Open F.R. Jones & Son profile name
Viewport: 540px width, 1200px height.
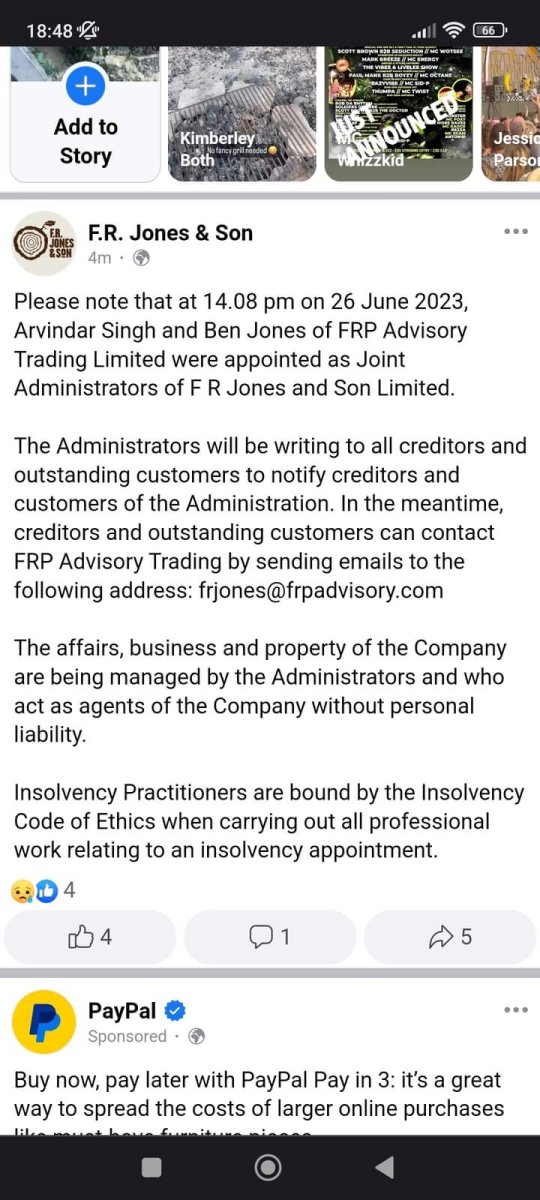(x=170, y=233)
